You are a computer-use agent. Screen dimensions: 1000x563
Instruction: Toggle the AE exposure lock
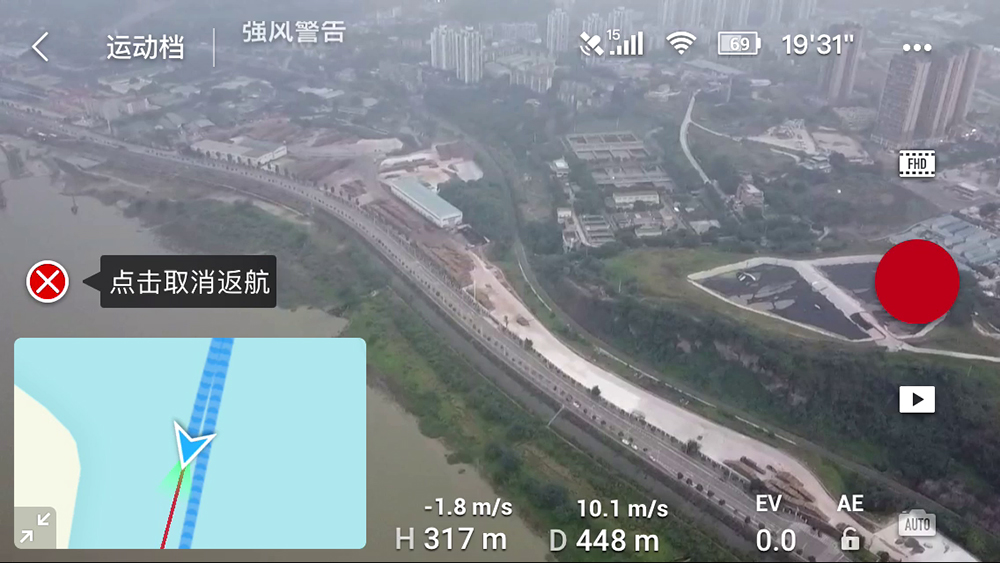(x=850, y=538)
